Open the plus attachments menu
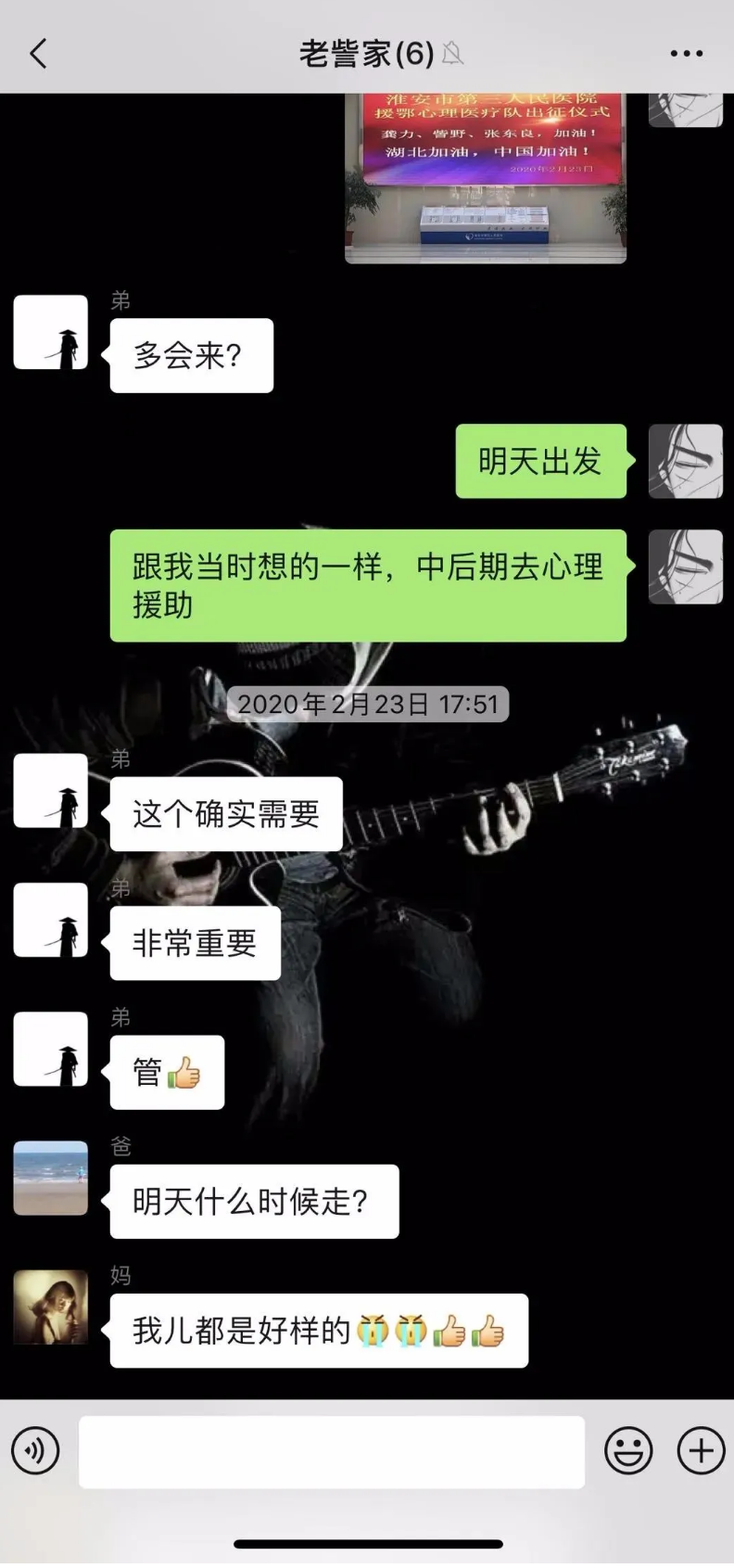The width and height of the screenshot is (734, 1568). (x=701, y=1450)
